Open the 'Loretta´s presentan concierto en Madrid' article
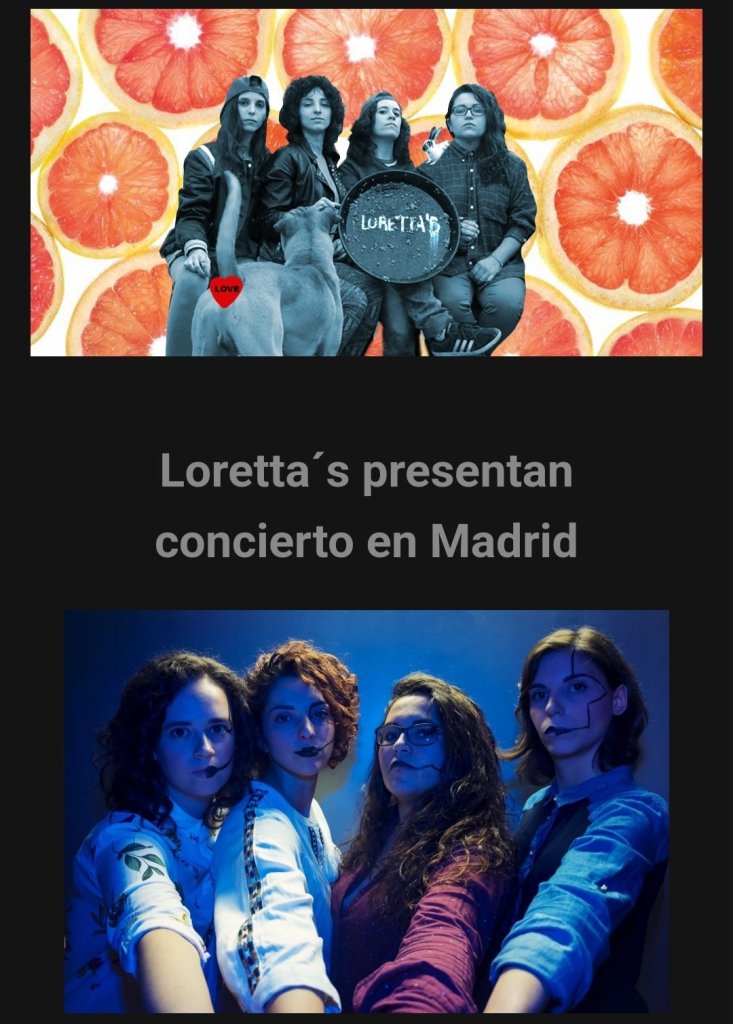The image size is (733, 1024). pos(366,506)
